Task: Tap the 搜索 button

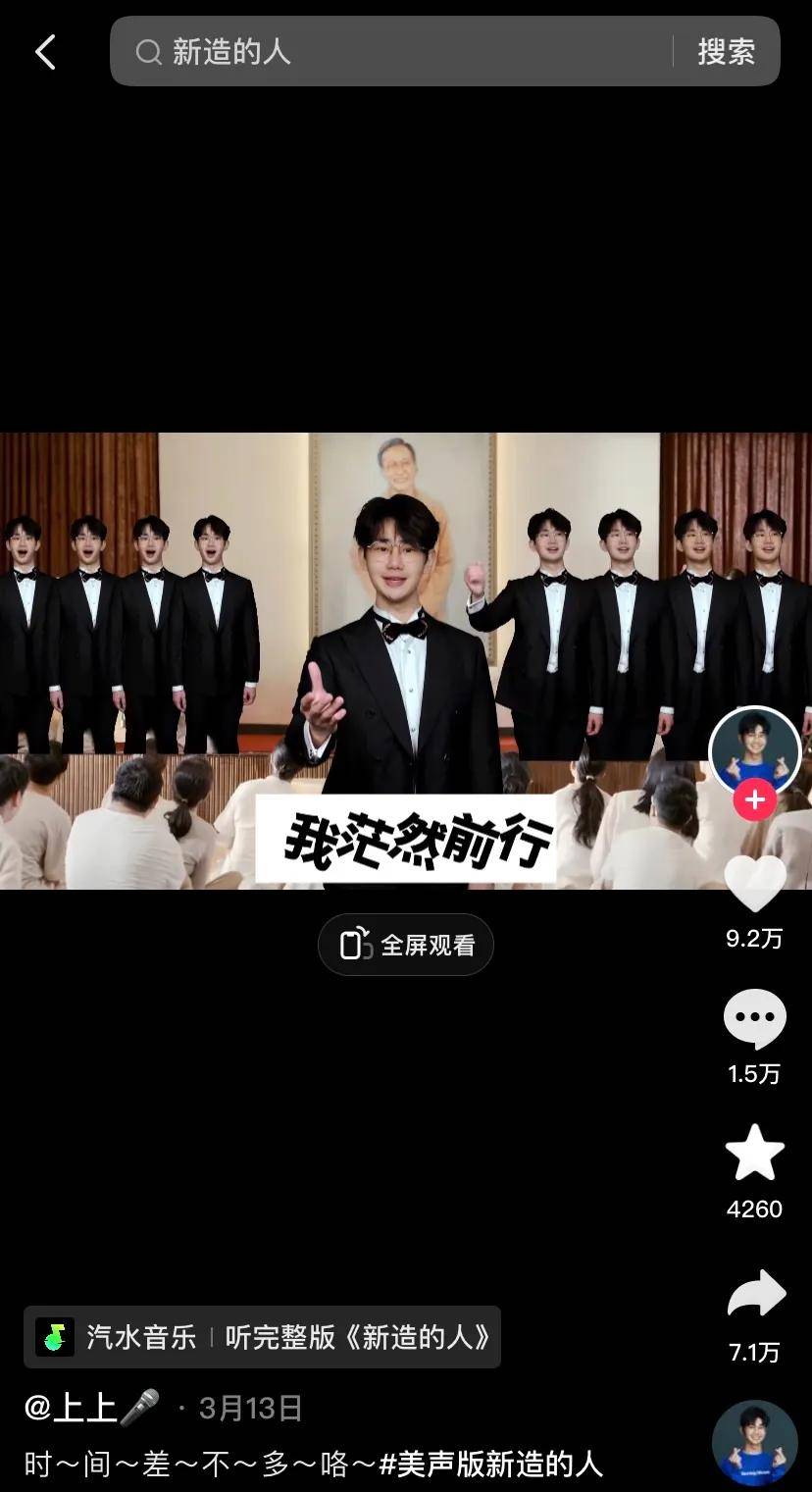Action: click(x=726, y=52)
